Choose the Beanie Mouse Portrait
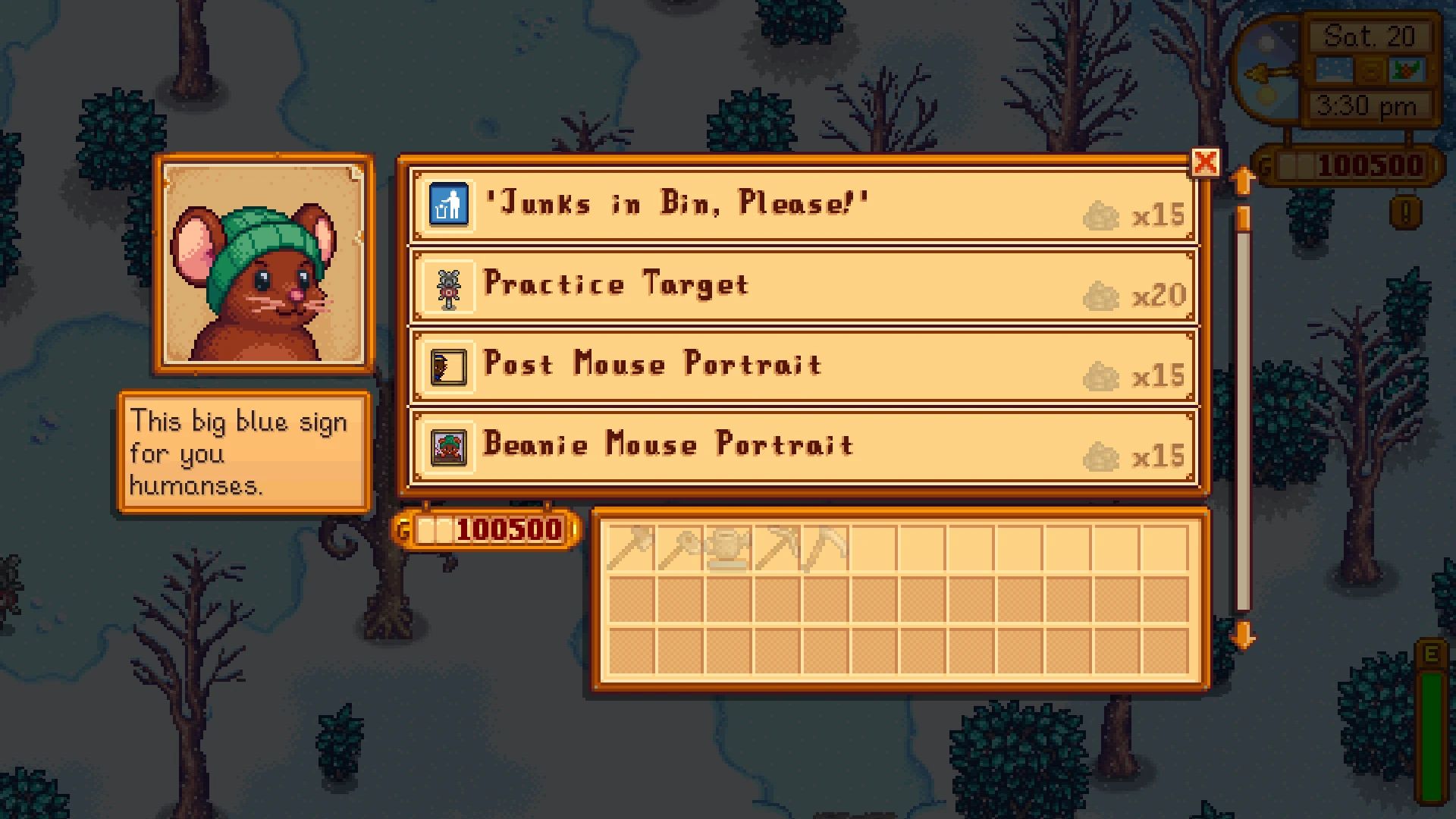Viewport: 1456px width, 819px height. pyautogui.click(x=802, y=447)
